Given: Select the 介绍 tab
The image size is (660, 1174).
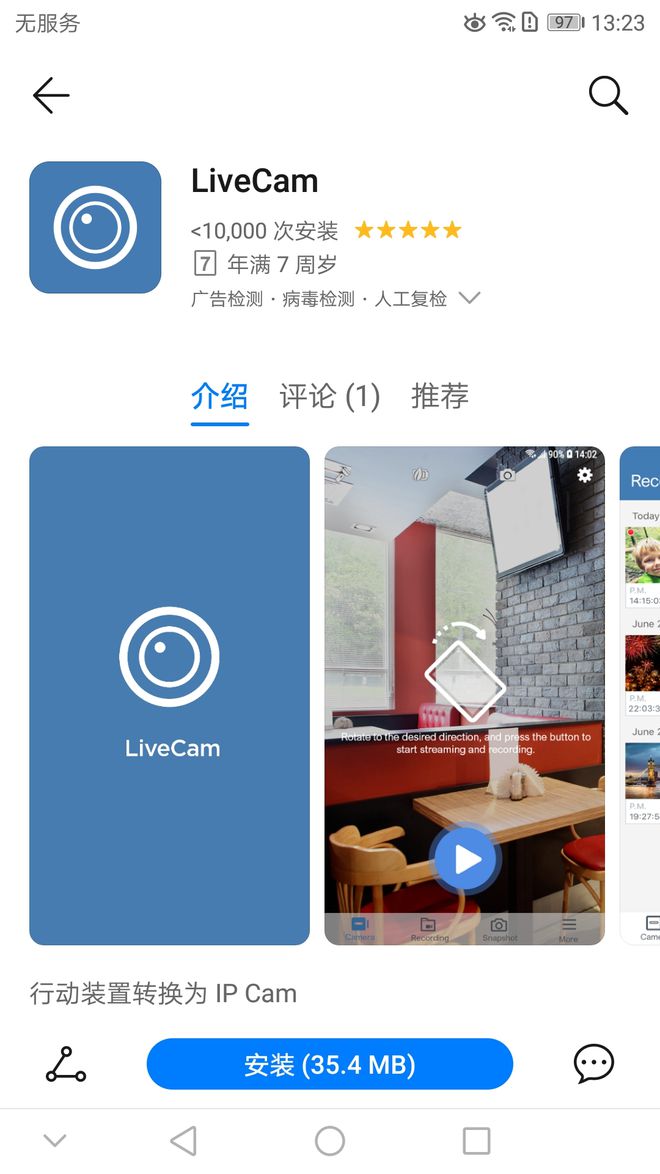Looking at the screenshot, I should point(219,397).
